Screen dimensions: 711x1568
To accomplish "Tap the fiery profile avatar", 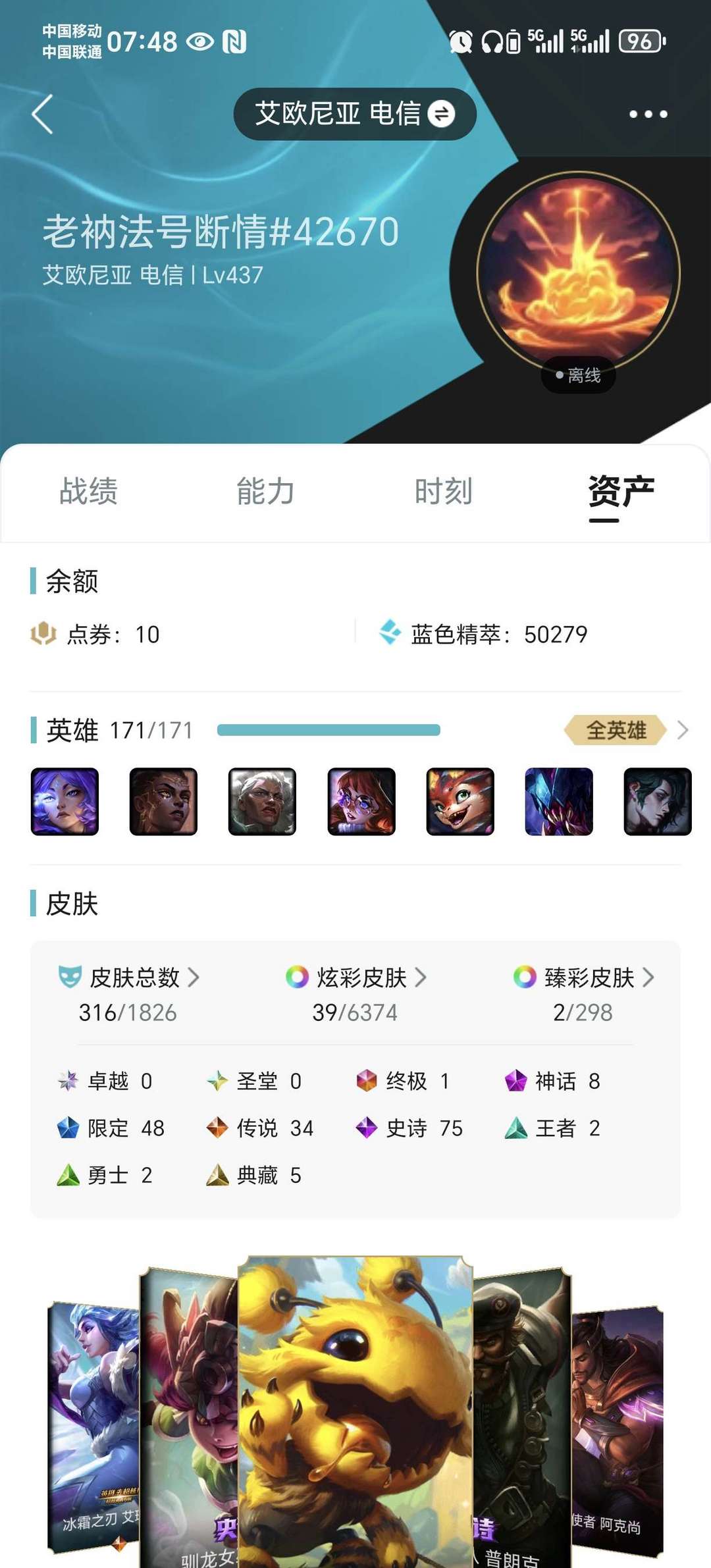I will (x=578, y=274).
